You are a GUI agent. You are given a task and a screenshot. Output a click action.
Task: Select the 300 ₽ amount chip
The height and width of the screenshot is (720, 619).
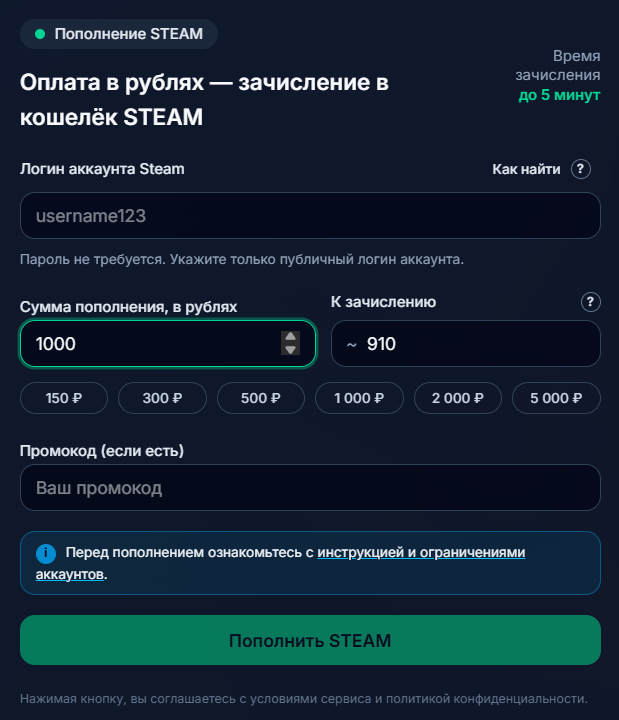pyautogui.click(x=162, y=398)
